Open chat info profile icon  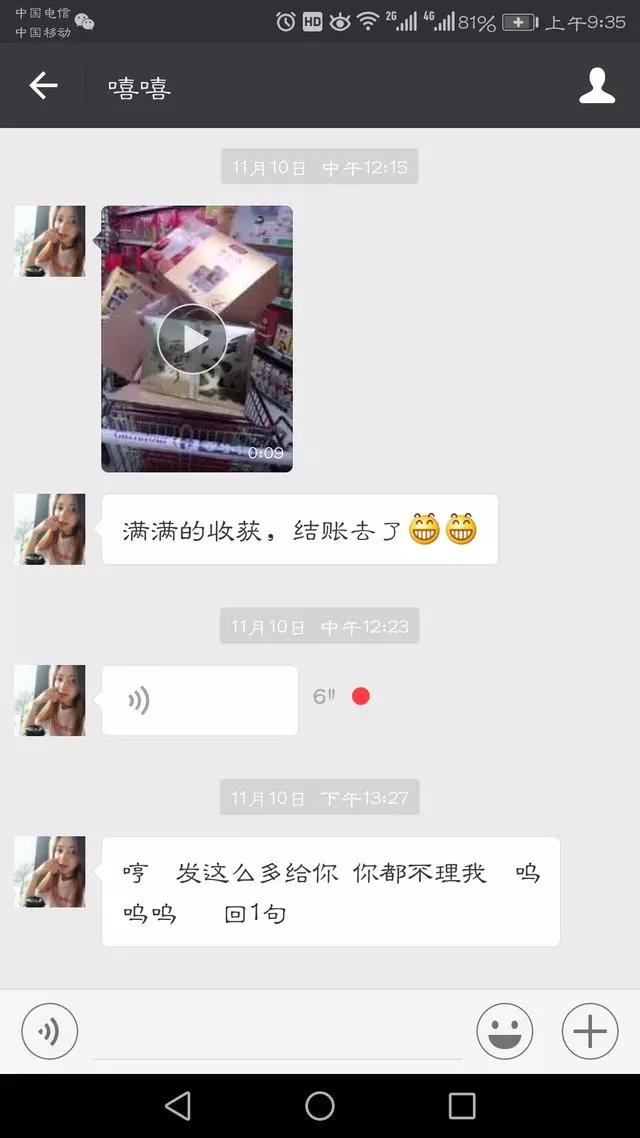(x=597, y=86)
